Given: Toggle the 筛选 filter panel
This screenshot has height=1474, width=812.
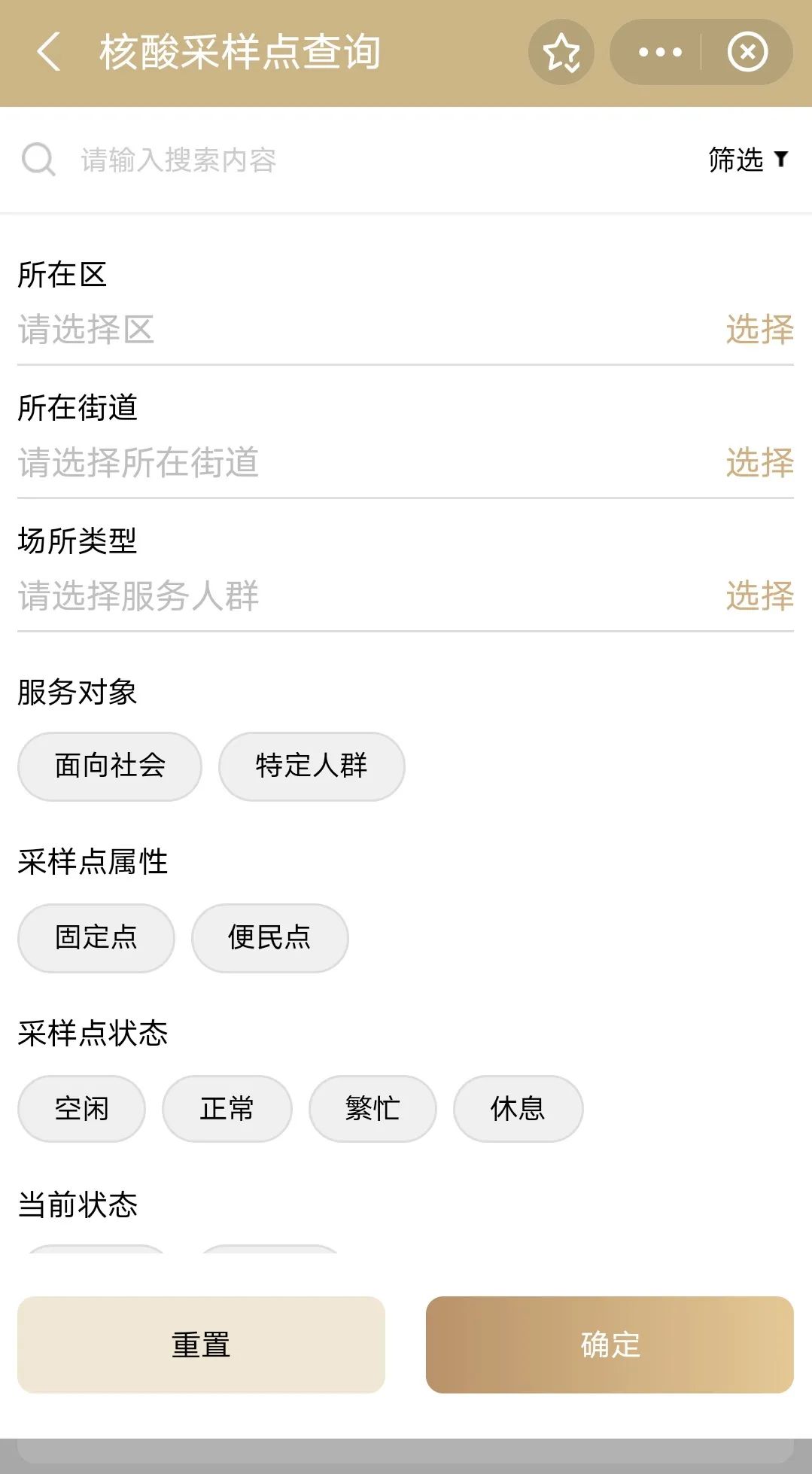Looking at the screenshot, I should point(747,160).
